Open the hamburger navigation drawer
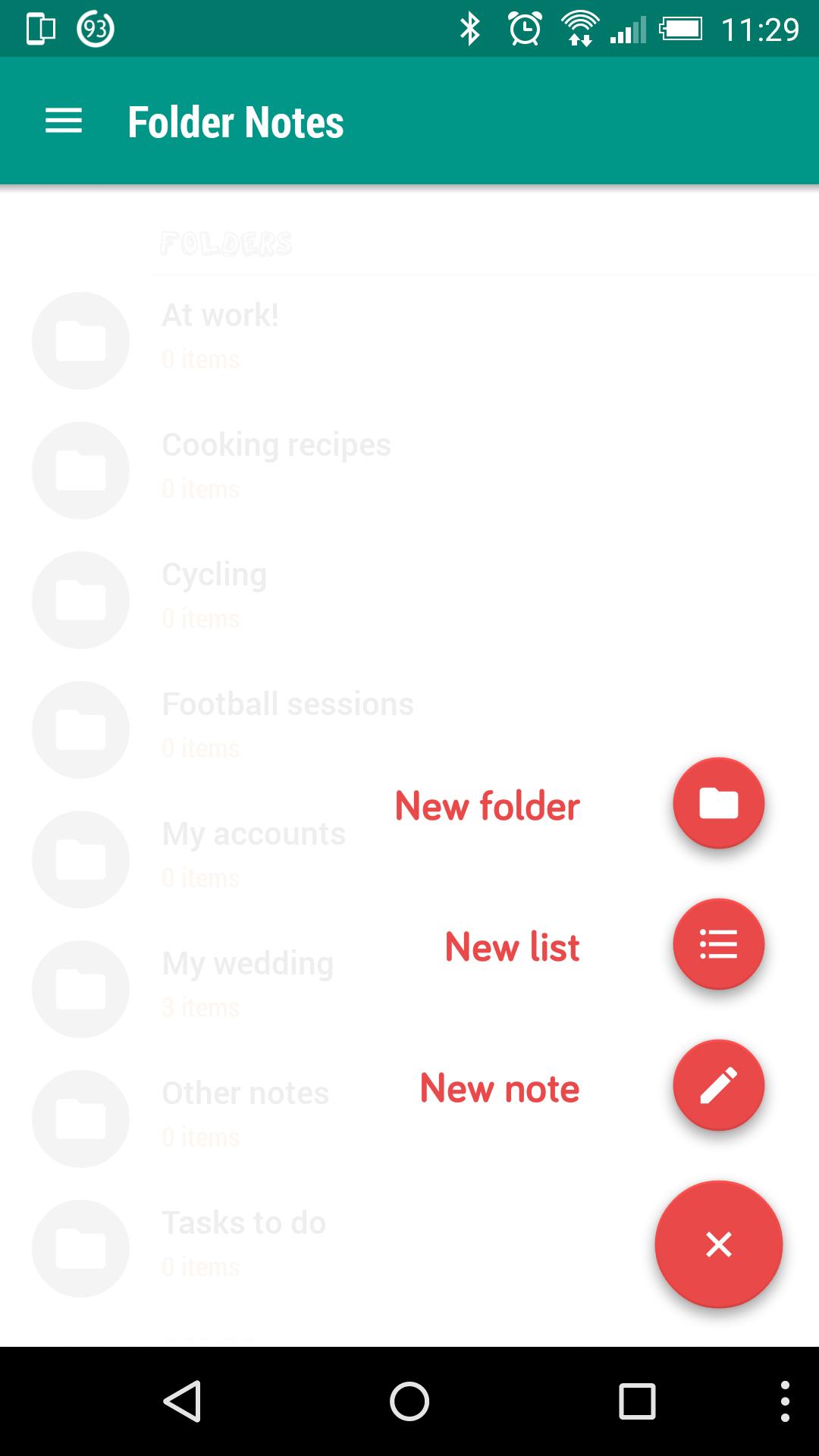 (x=64, y=121)
